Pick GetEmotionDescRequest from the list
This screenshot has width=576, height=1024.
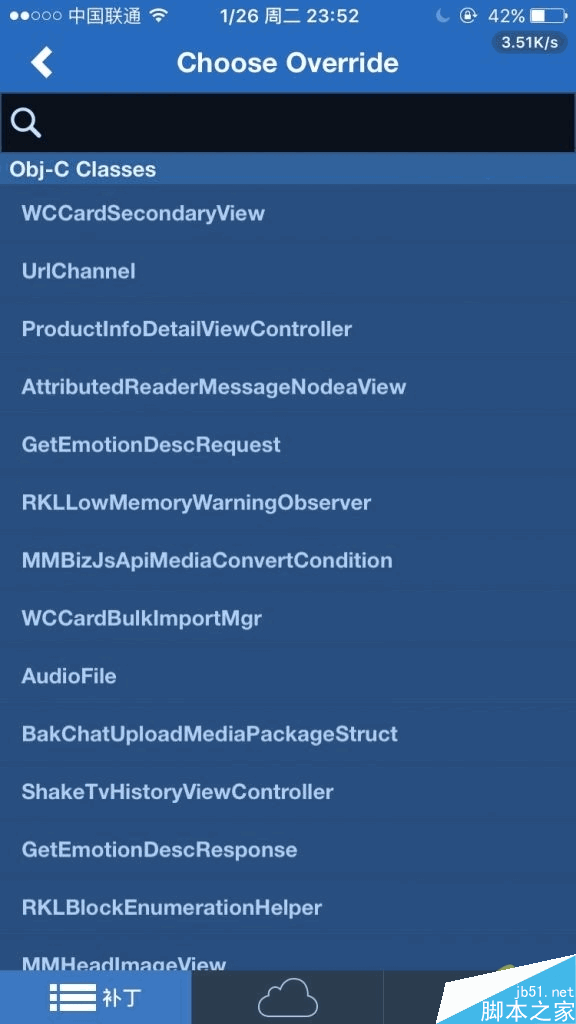(288, 445)
